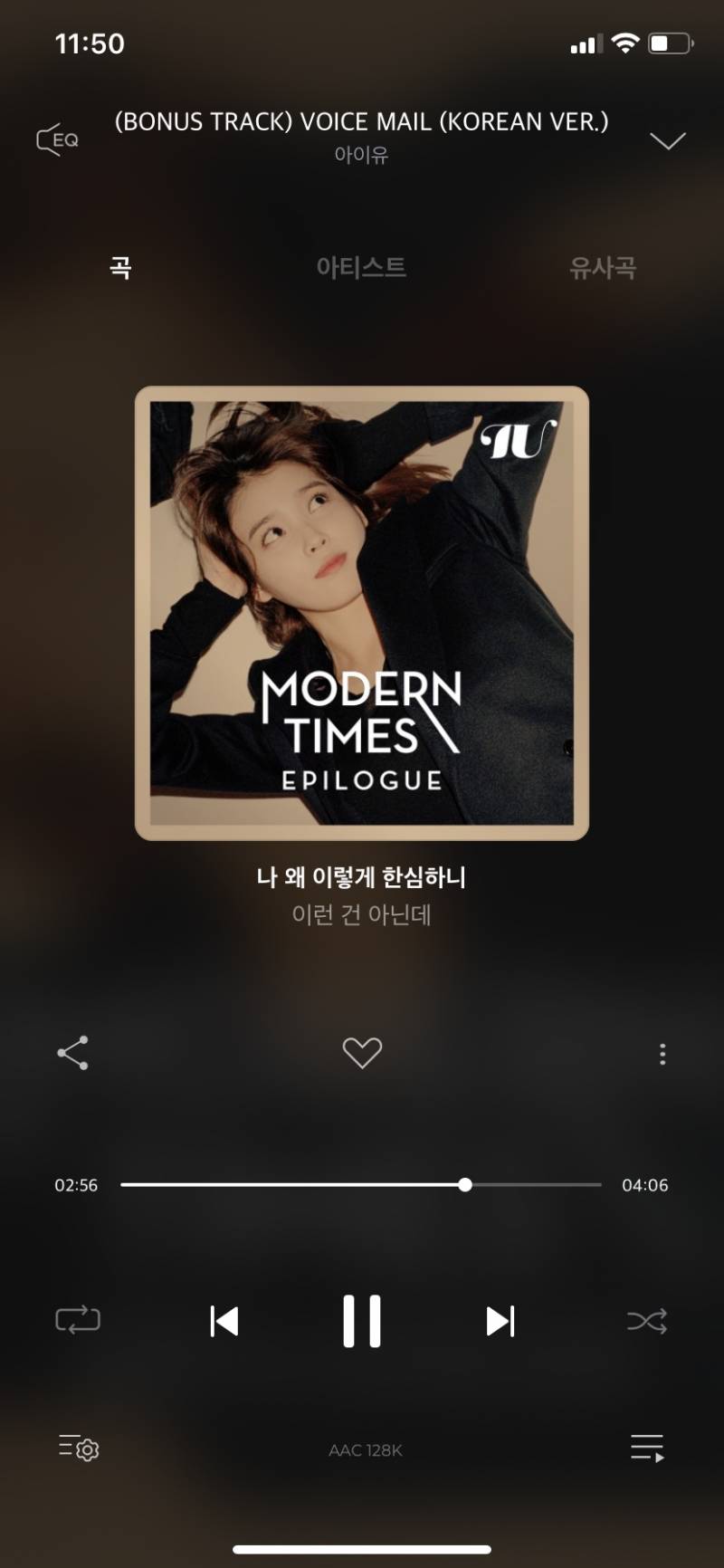Collapse the player with the down chevron
Viewport: 724px width, 1568px height.
click(x=669, y=140)
